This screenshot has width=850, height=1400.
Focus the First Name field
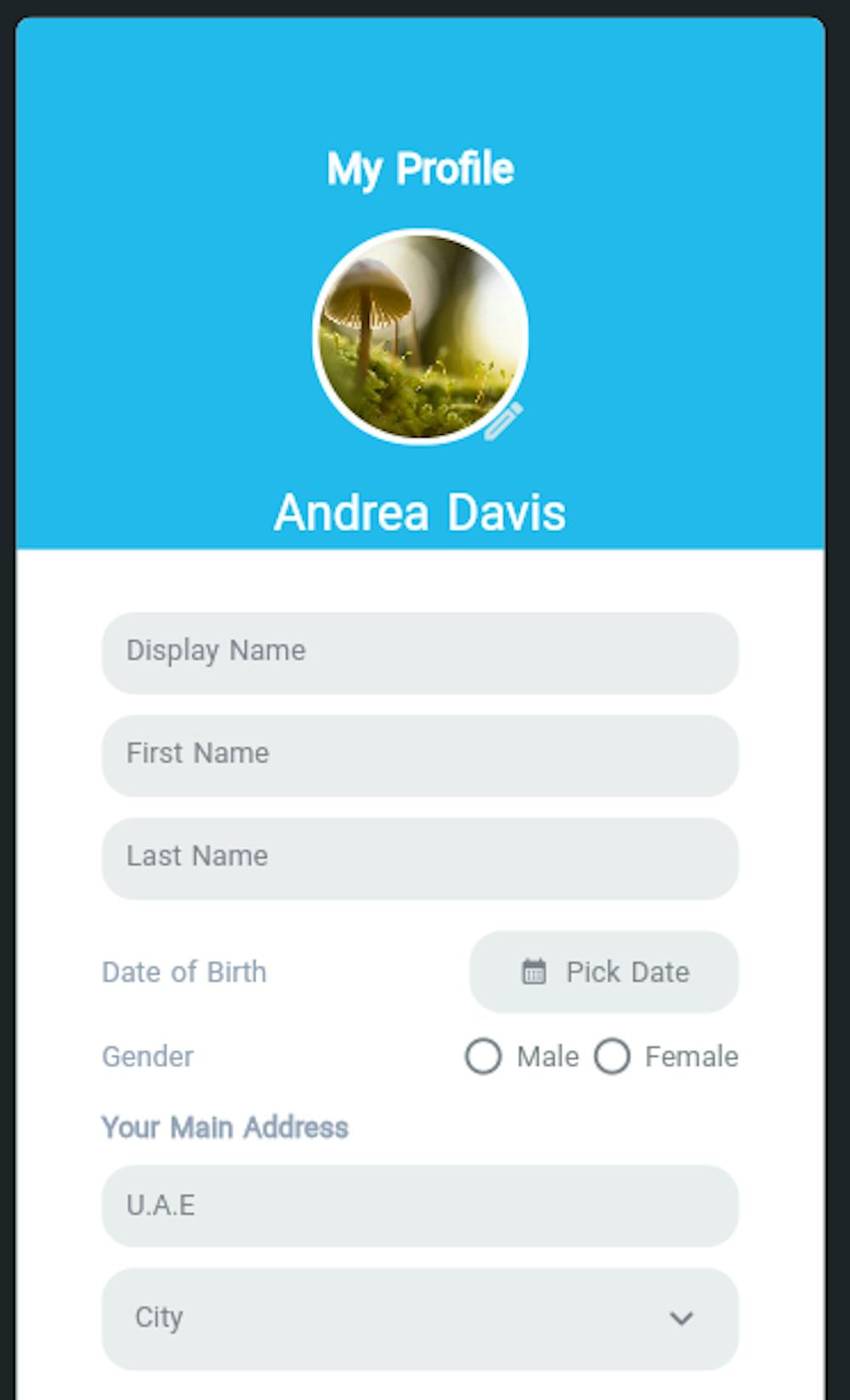(x=420, y=755)
